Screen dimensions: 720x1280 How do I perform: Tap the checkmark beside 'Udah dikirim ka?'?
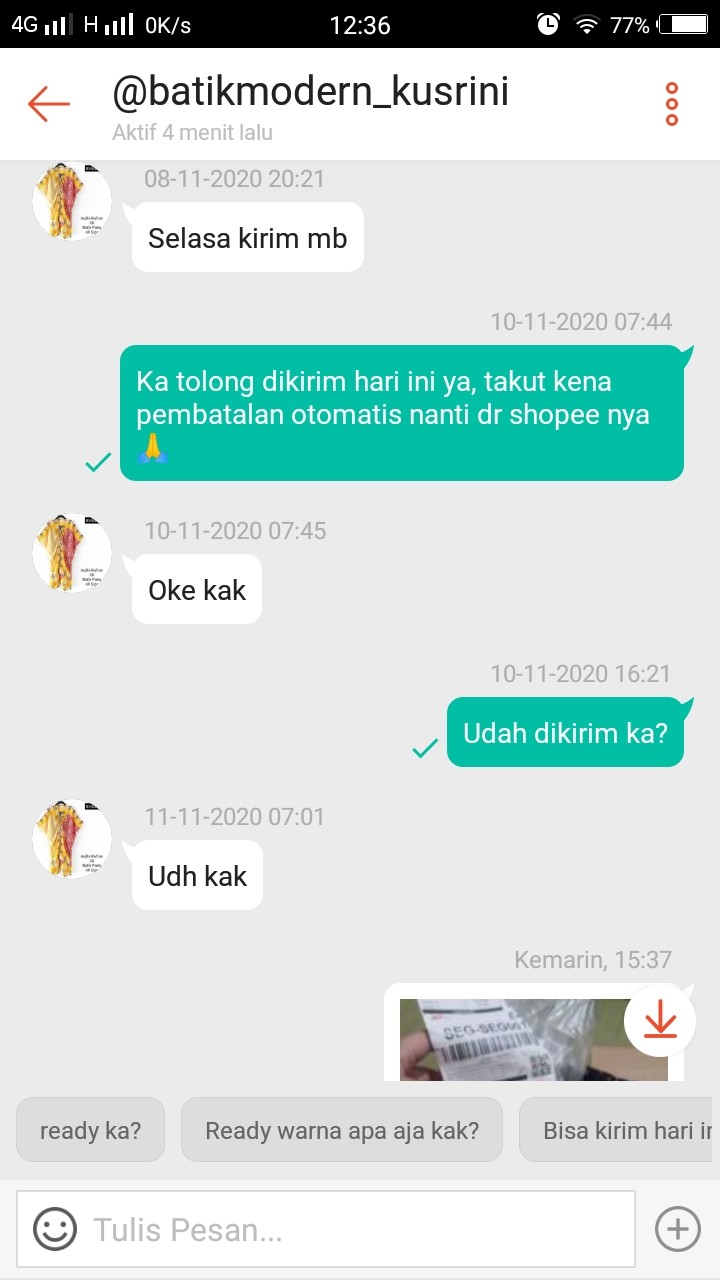[423, 747]
